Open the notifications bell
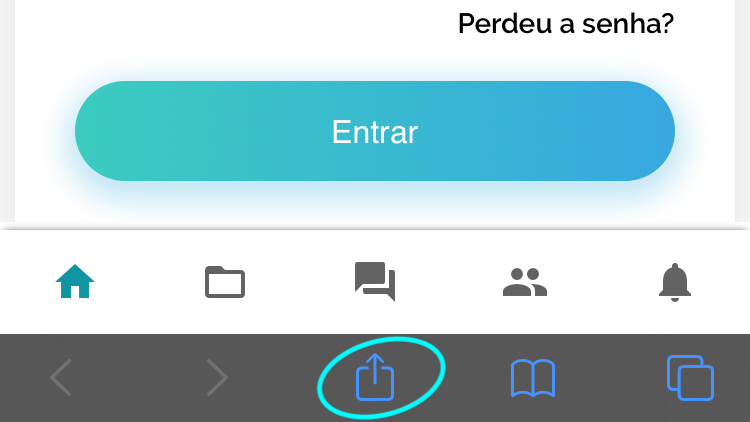 (x=675, y=282)
